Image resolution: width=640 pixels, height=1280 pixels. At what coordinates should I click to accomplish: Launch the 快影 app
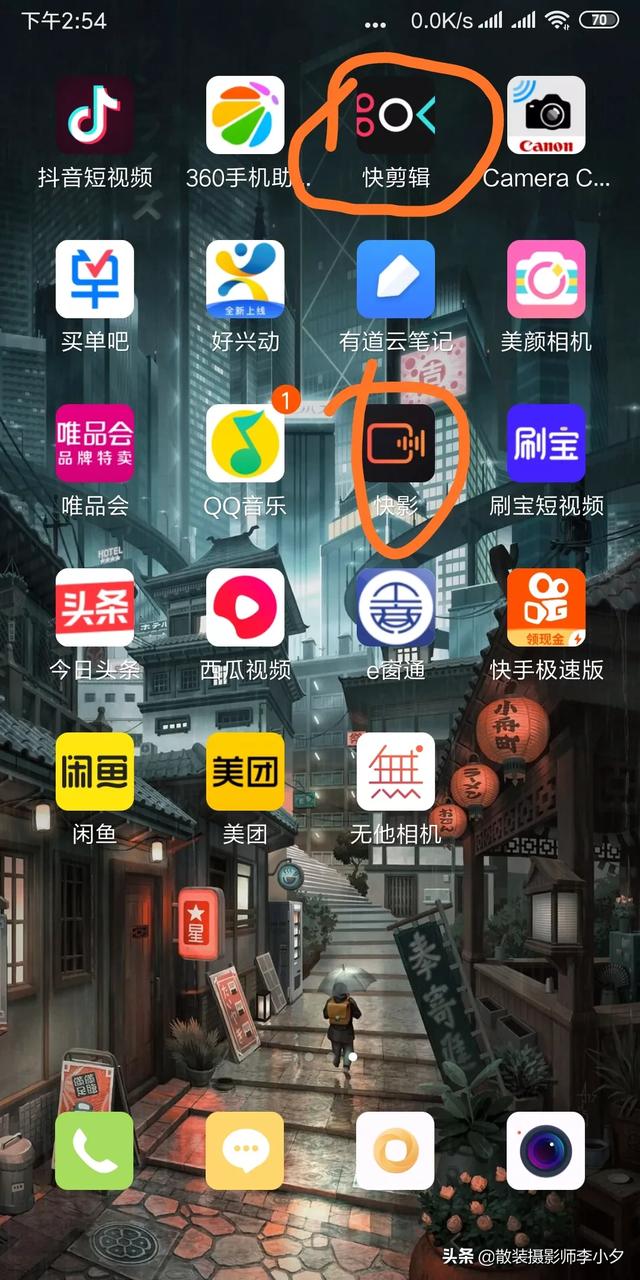tap(396, 443)
